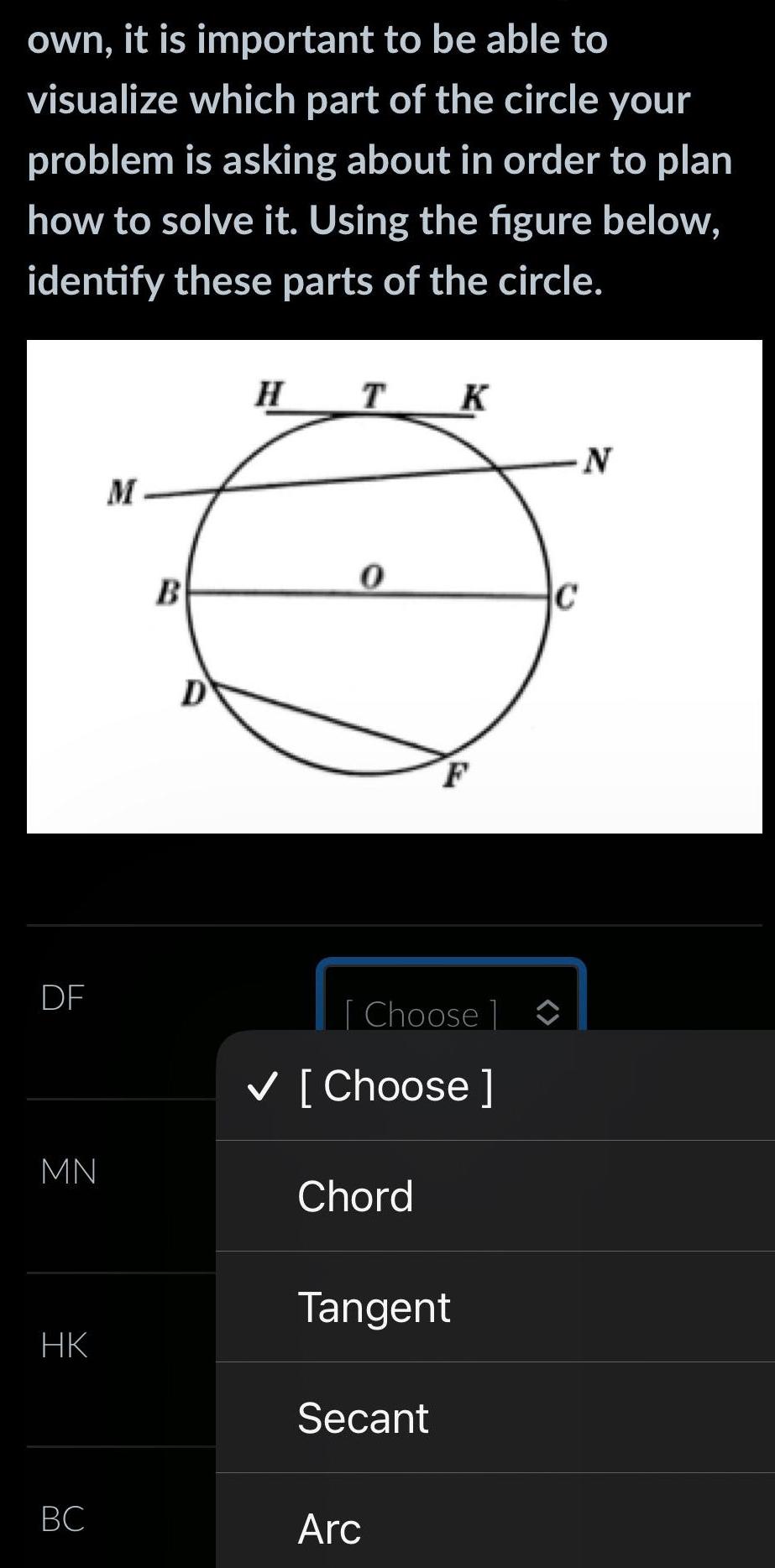Click the checkmark beside [Choose]
Image resolution: width=775 pixels, height=1568 pixels.
pyautogui.click(x=261, y=1085)
